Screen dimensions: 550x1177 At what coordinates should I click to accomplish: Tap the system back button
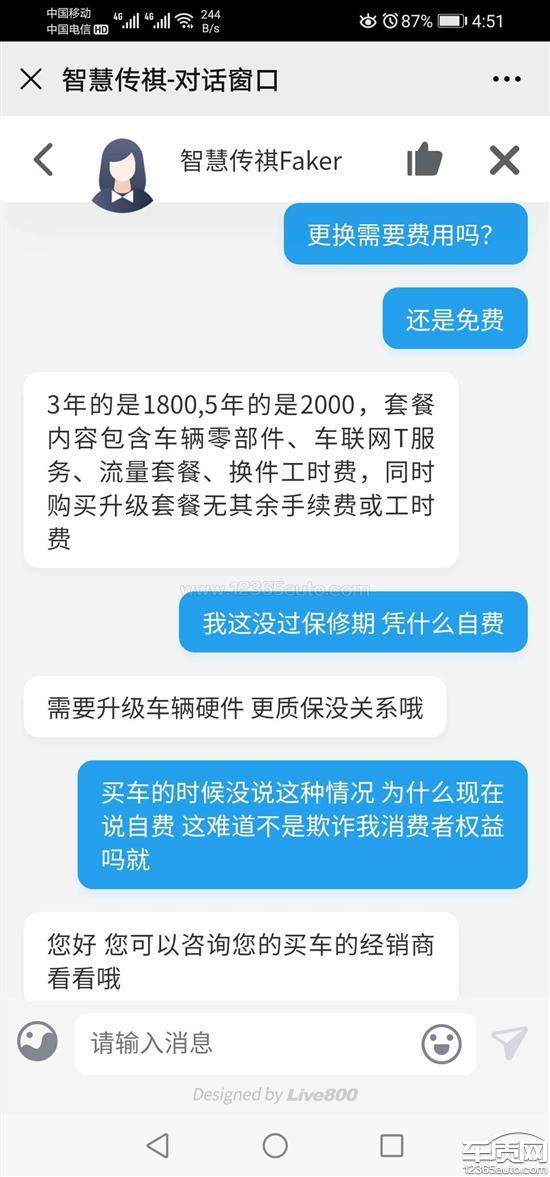point(158,1145)
